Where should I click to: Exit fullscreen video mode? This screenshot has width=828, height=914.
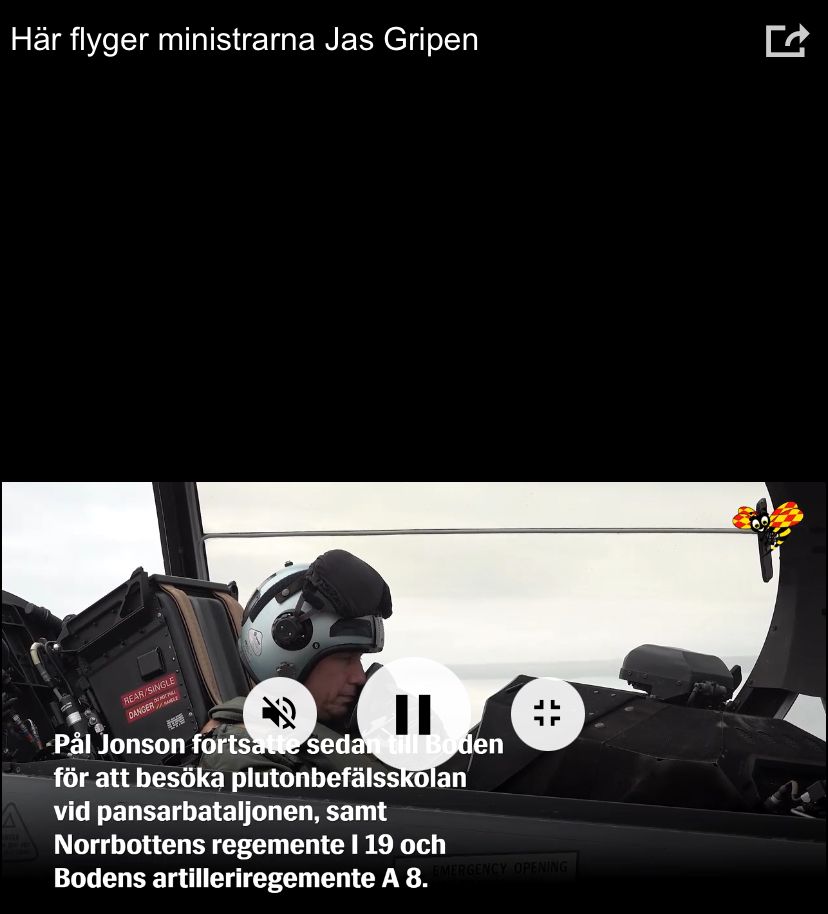547,713
